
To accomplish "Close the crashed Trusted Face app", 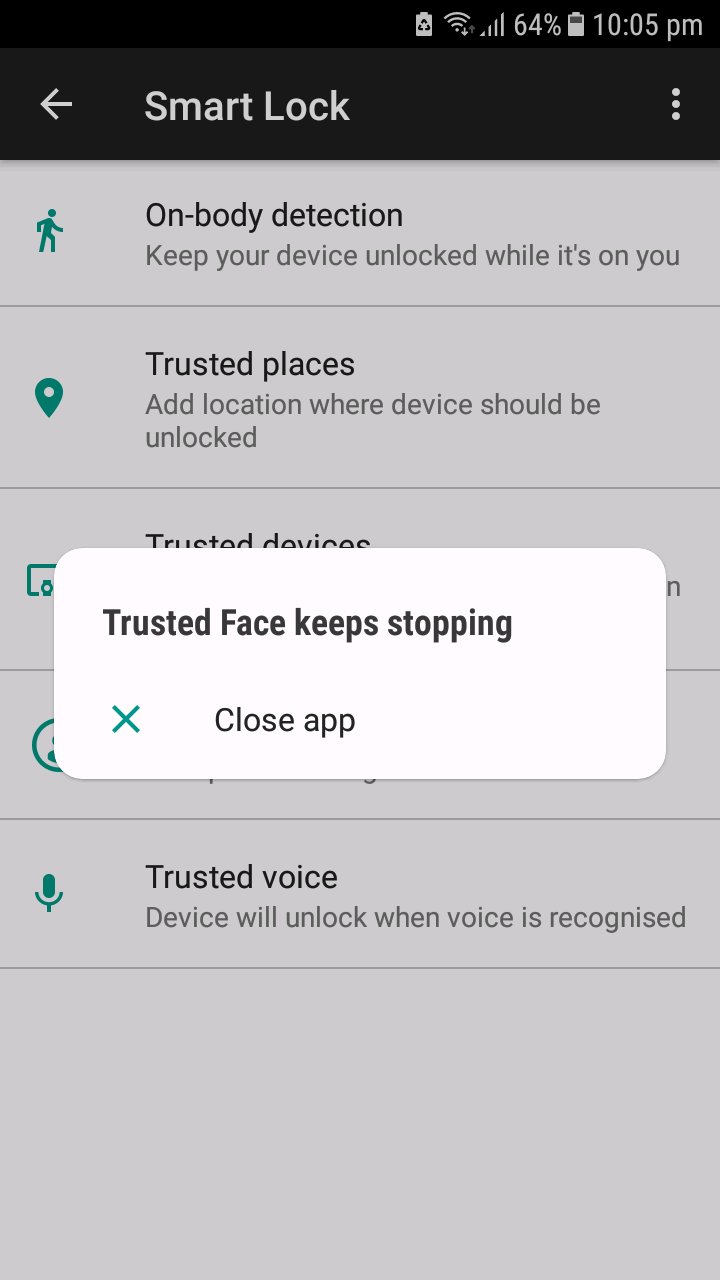I will coord(284,720).
